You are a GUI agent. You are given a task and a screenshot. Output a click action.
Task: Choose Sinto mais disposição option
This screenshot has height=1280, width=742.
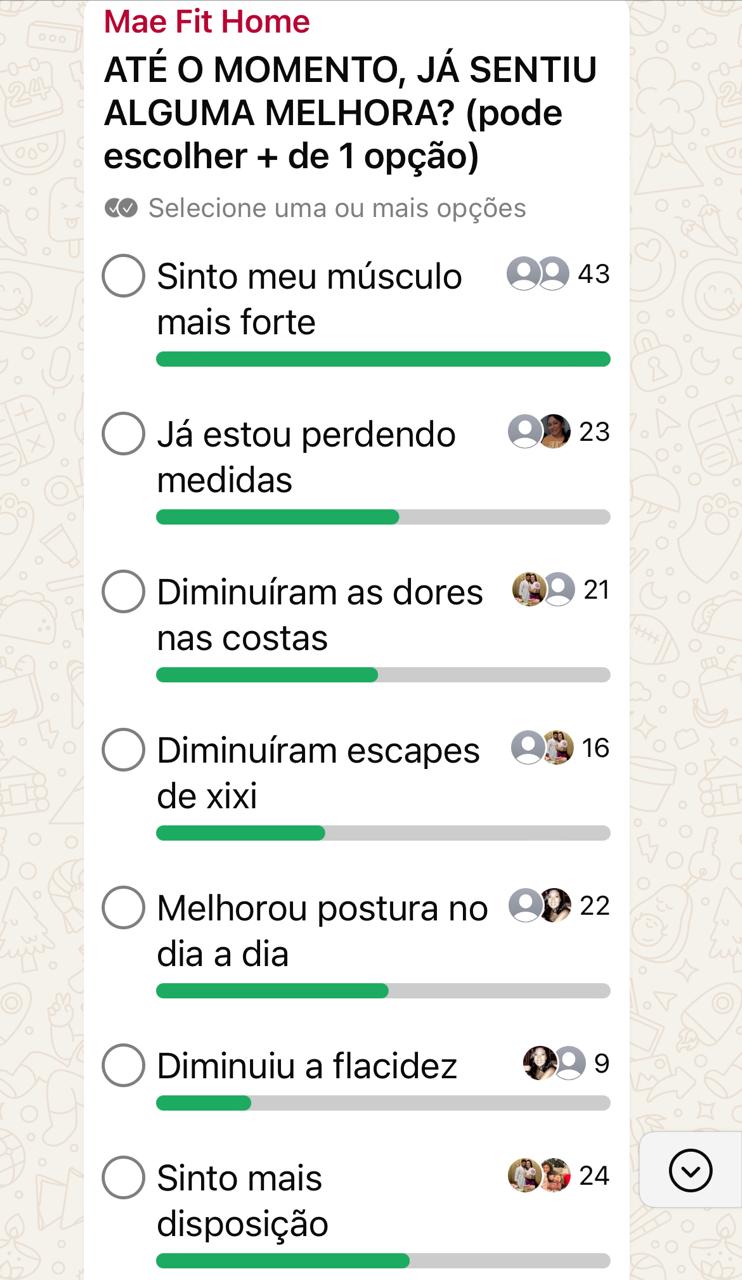point(124,1178)
